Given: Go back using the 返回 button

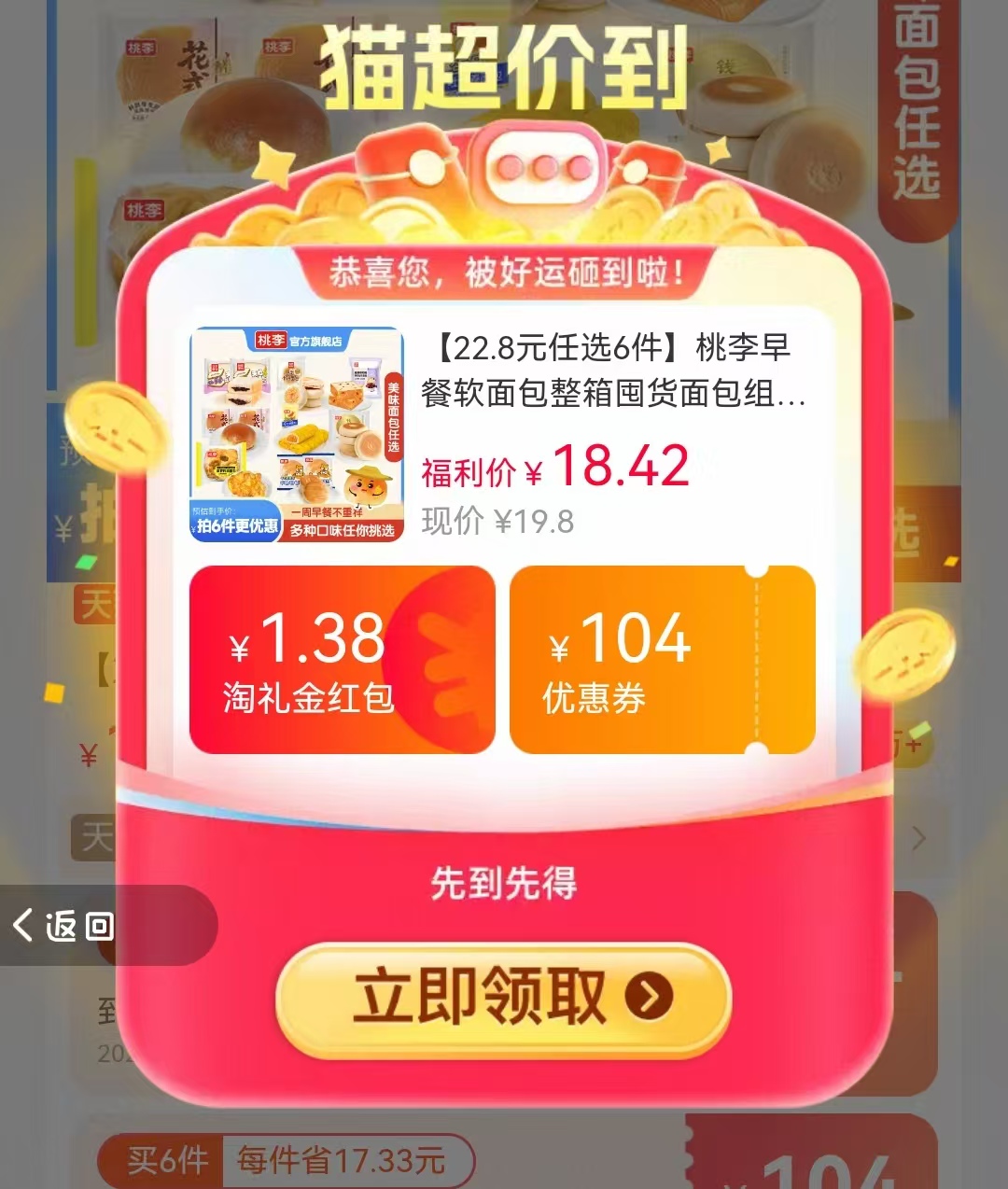Looking at the screenshot, I should 65,926.
